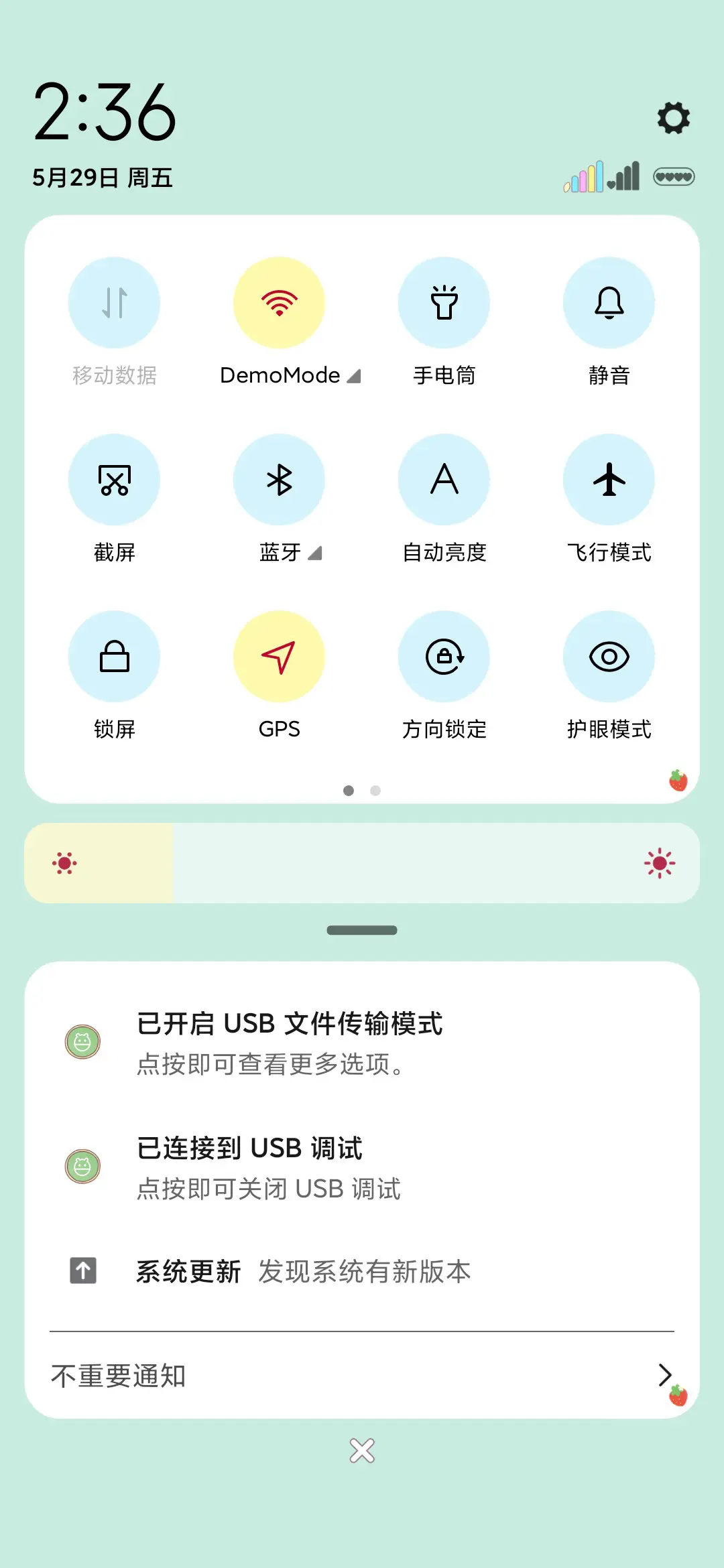Open system settings via gear icon
Screen dimensions: 724x1568
coord(672,119)
